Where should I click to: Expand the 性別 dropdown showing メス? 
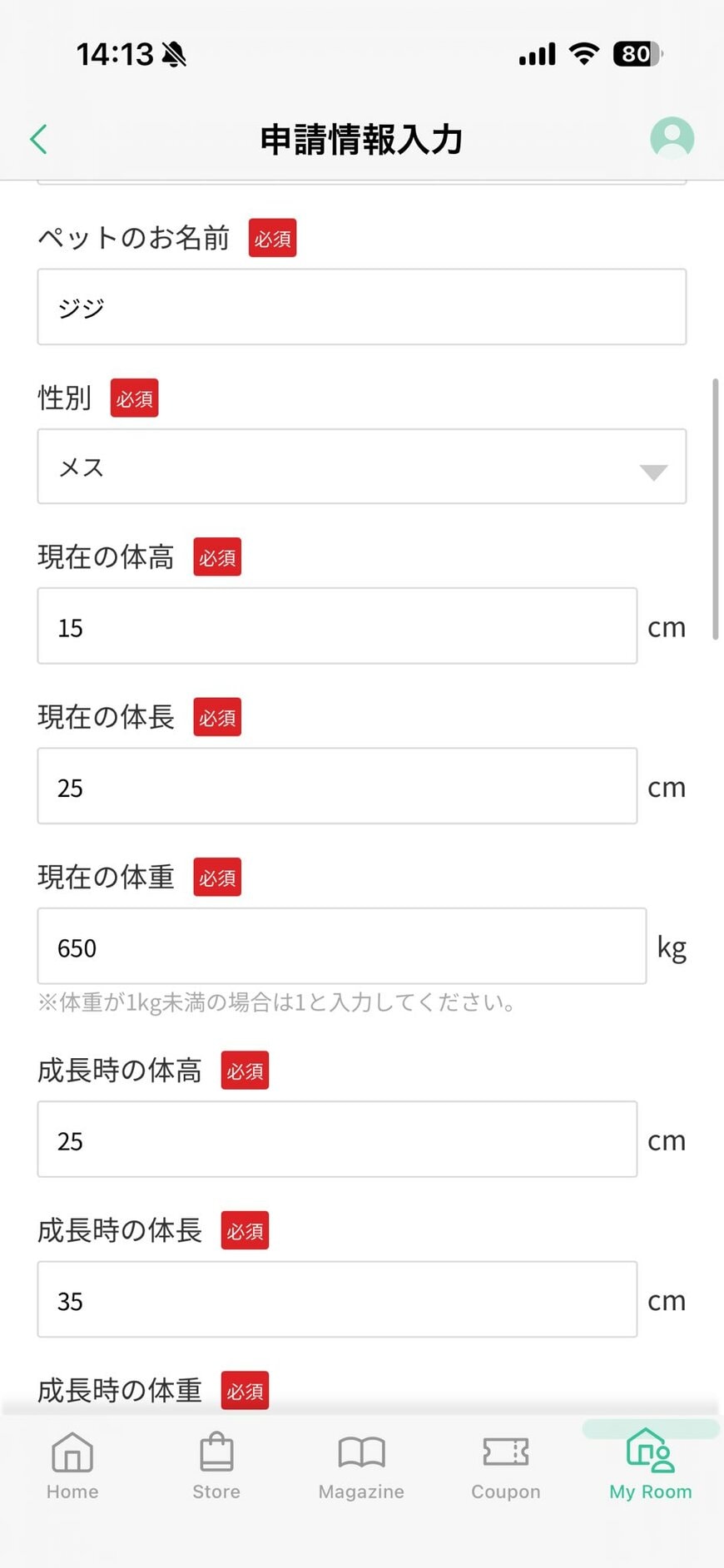coord(362,467)
